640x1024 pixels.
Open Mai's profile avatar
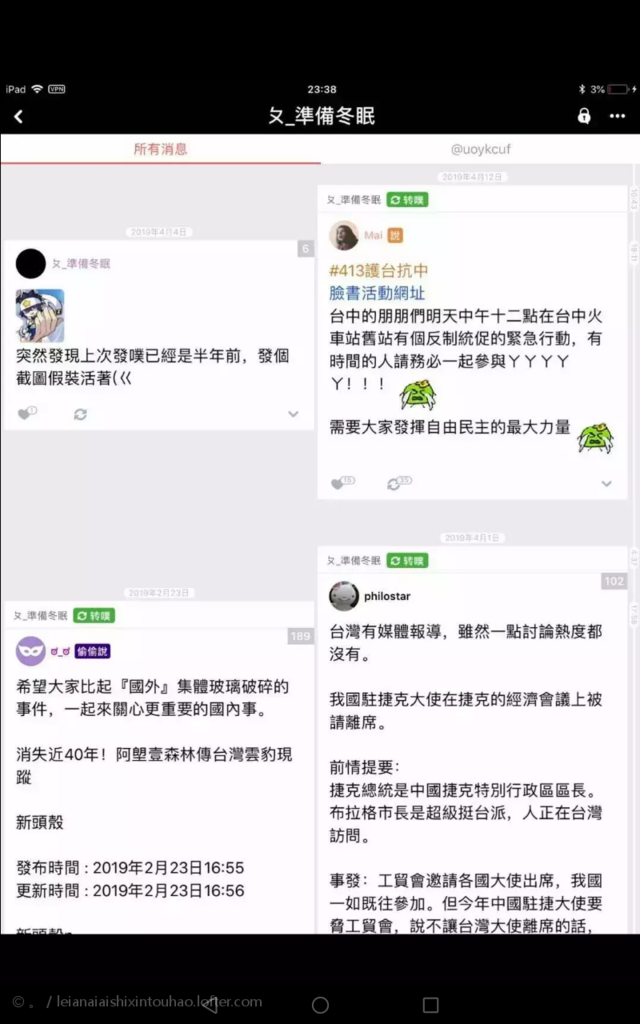344,236
